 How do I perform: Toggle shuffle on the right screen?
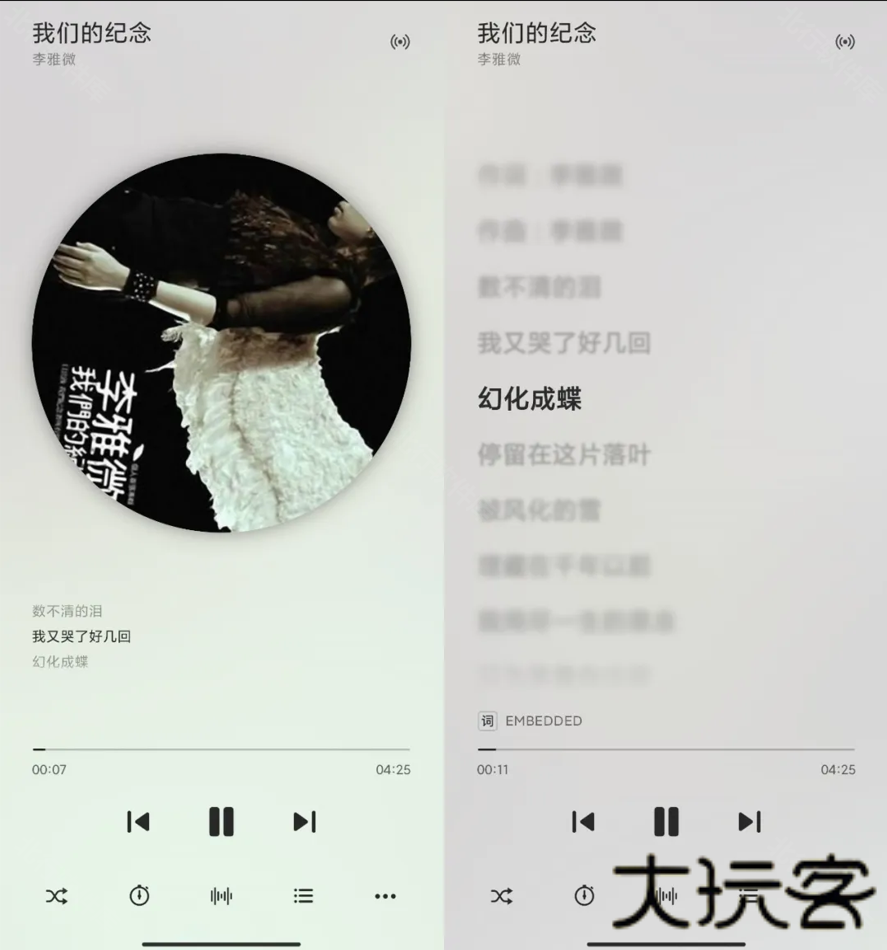[502, 896]
